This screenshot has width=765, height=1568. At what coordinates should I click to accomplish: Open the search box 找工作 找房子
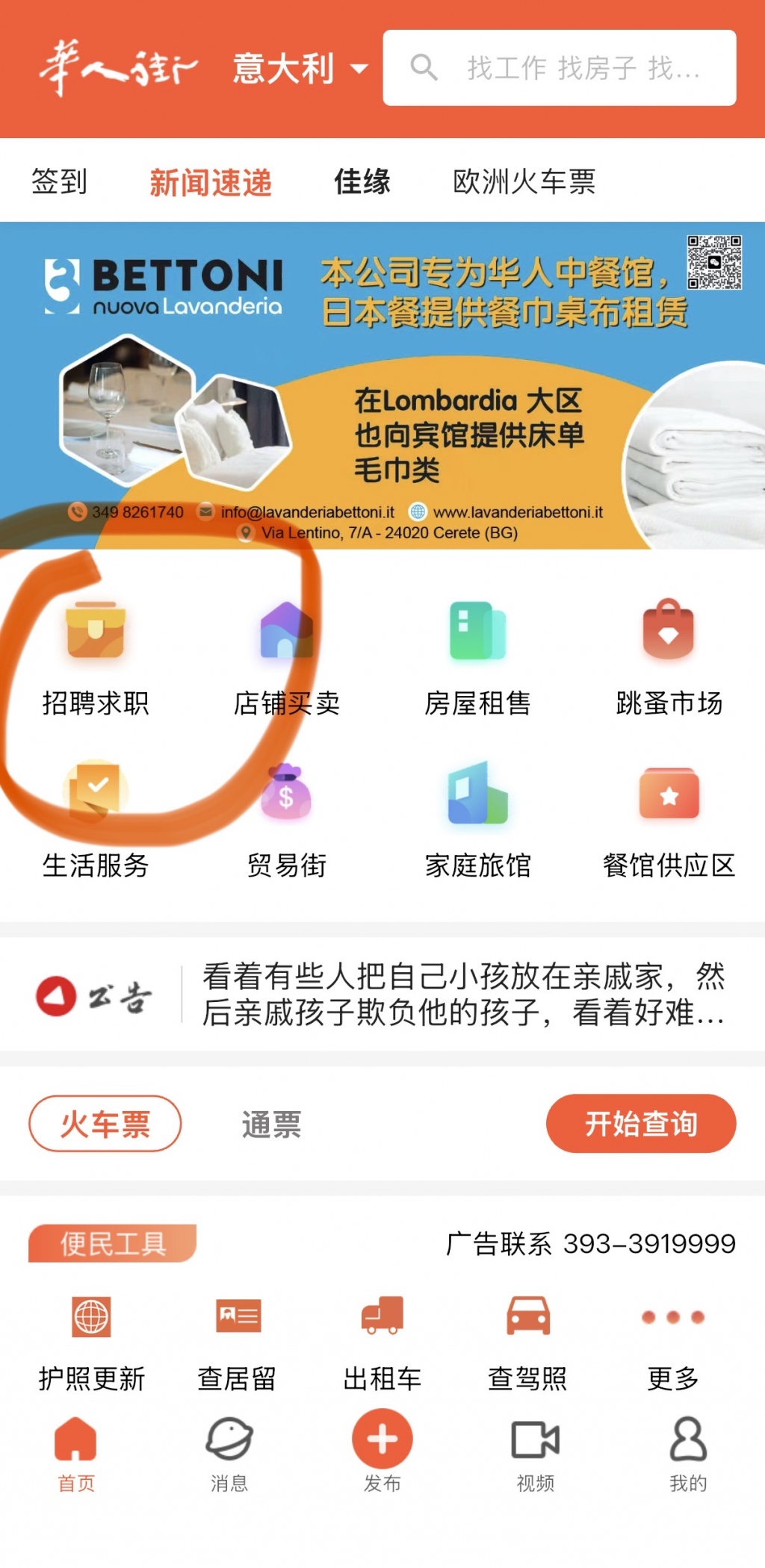point(559,68)
